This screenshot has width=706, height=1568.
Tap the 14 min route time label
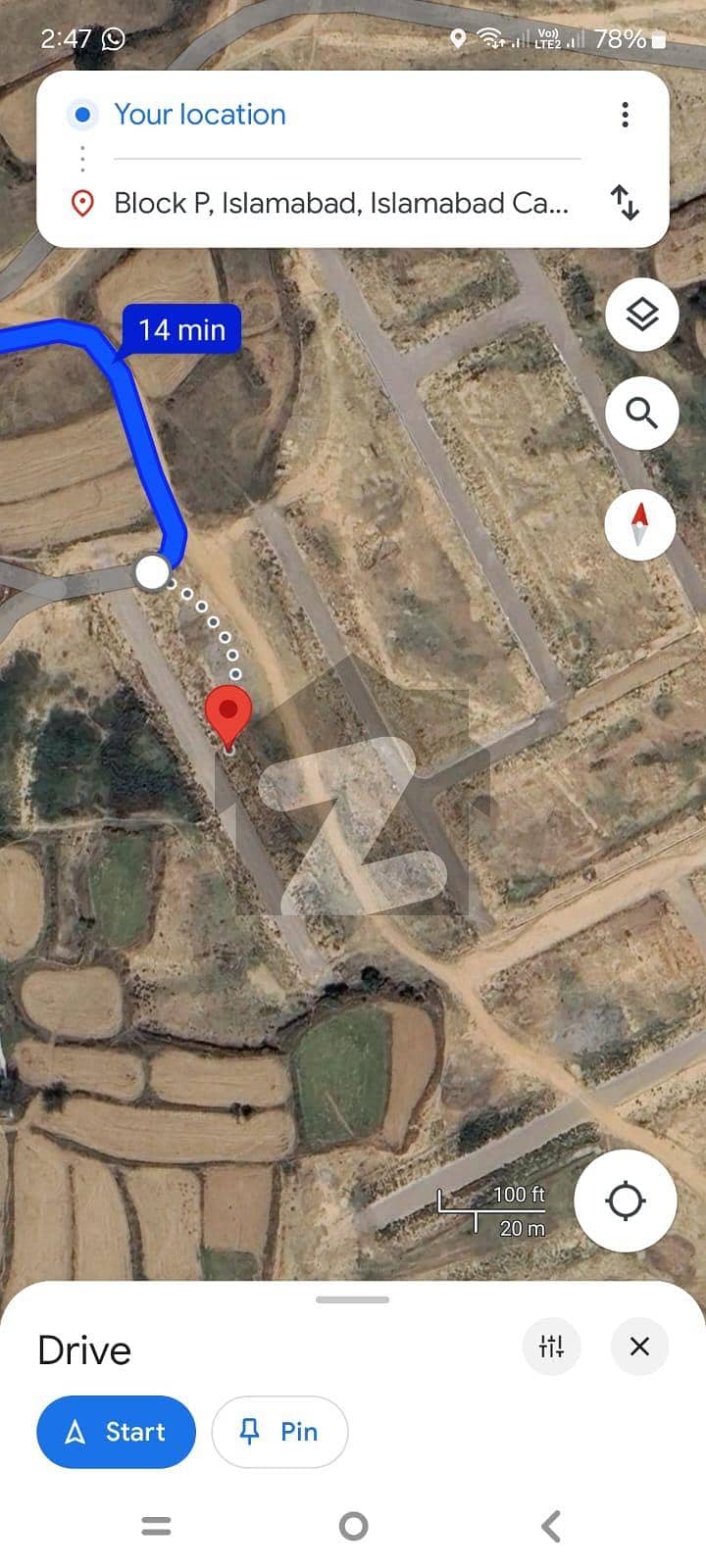pos(180,329)
